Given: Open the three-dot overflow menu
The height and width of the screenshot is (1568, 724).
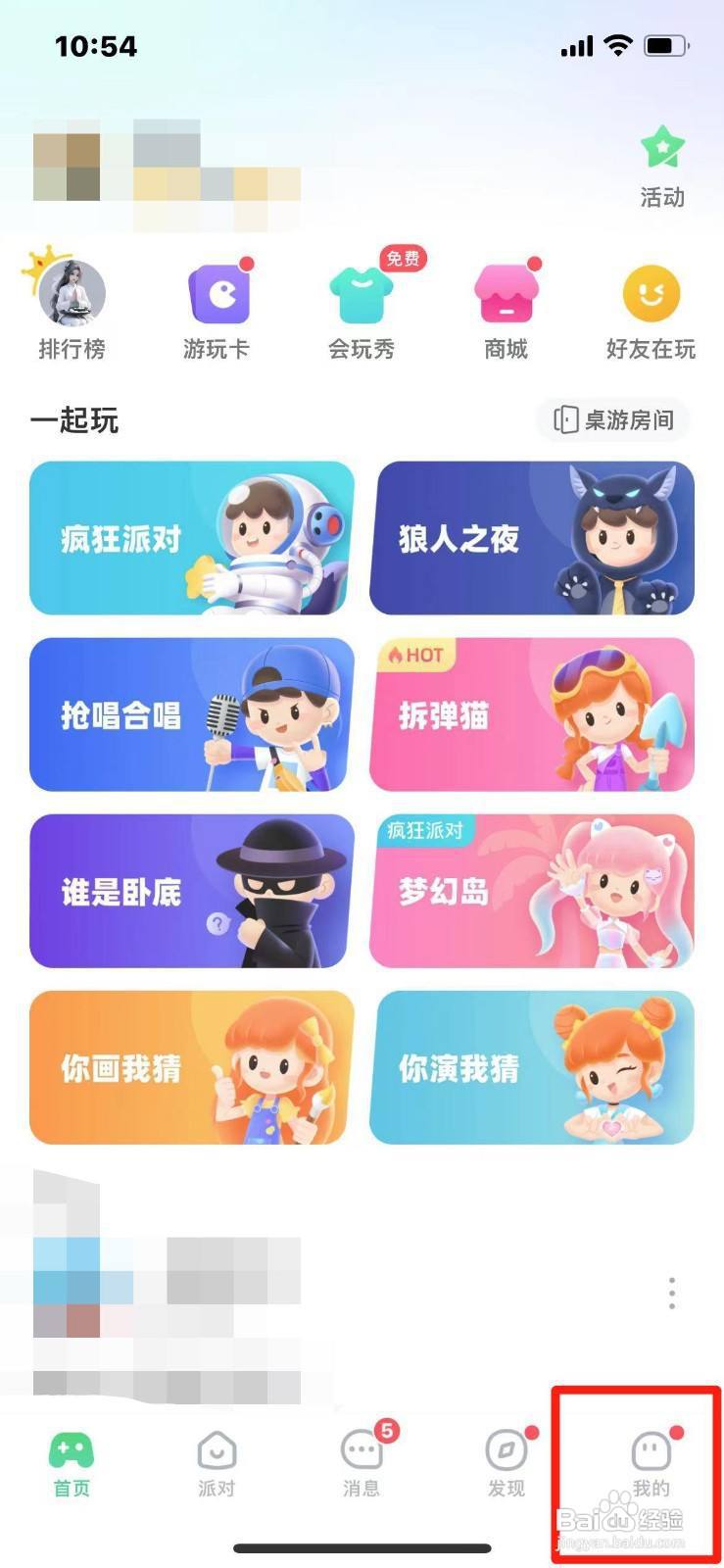Looking at the screenshot, I should [x=671, y=1294].
